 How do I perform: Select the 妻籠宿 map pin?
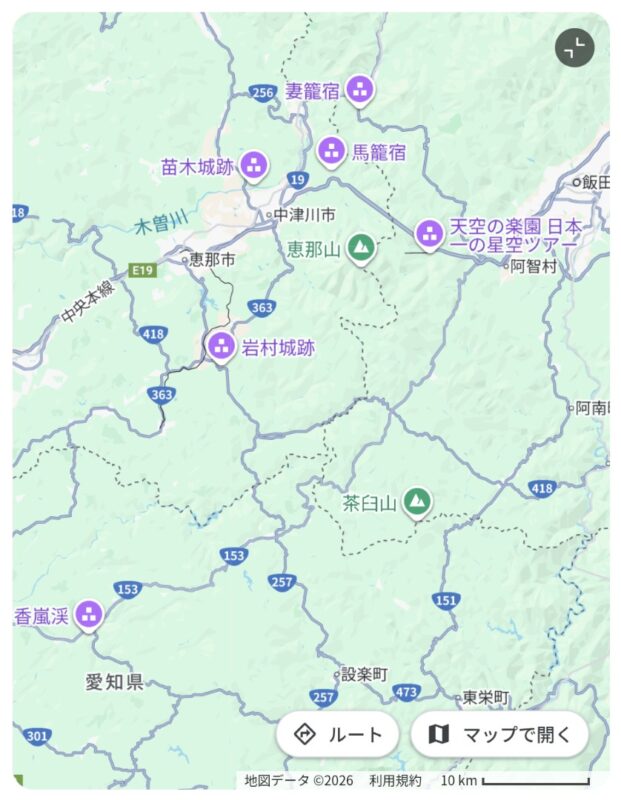pos(359,91)
